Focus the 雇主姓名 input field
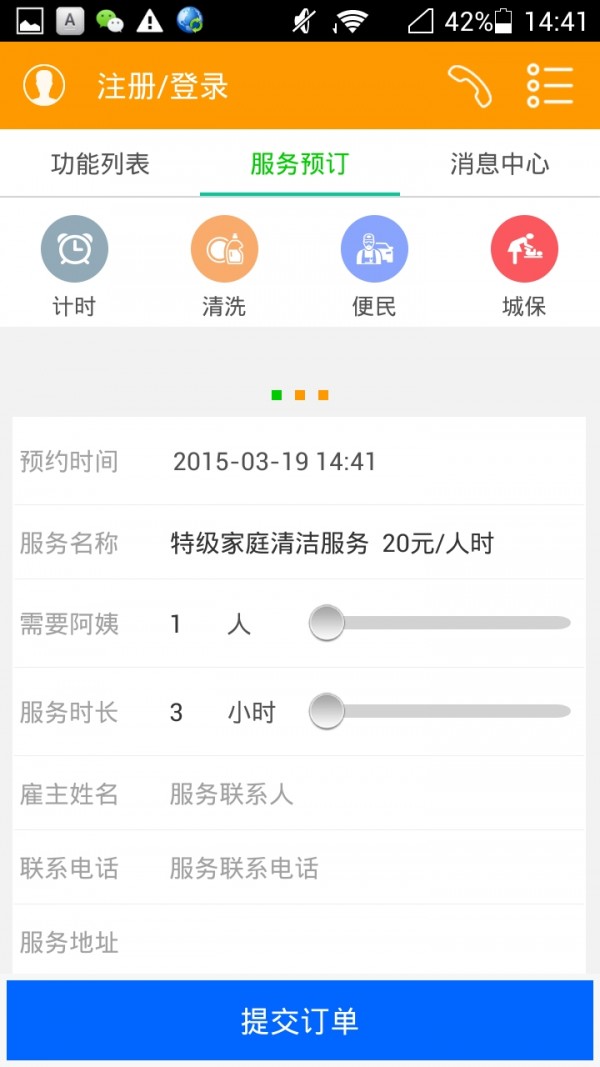600x1067 pixels. (370, 794)
